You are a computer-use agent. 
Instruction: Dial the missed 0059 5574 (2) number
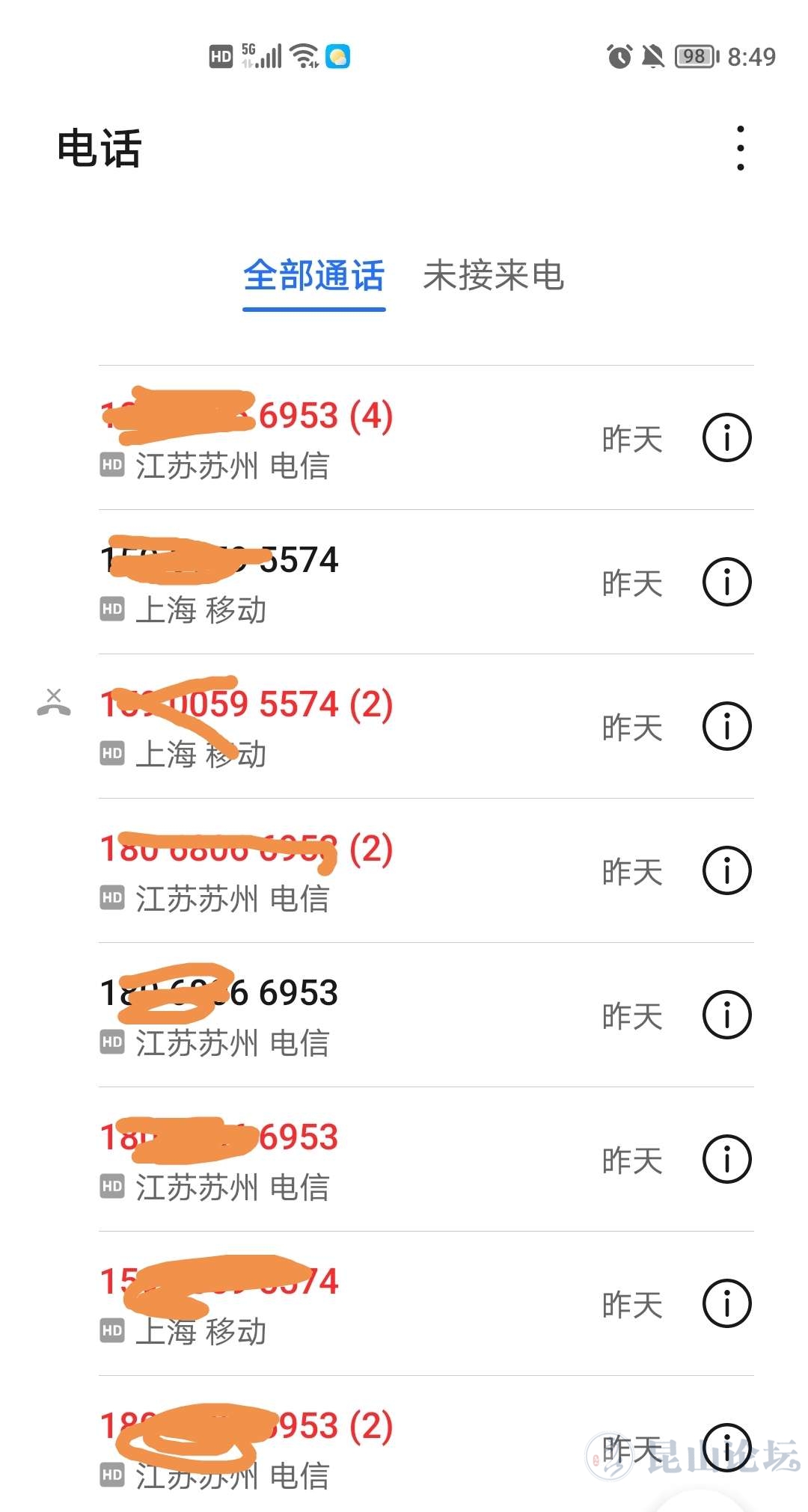point(299,726)
